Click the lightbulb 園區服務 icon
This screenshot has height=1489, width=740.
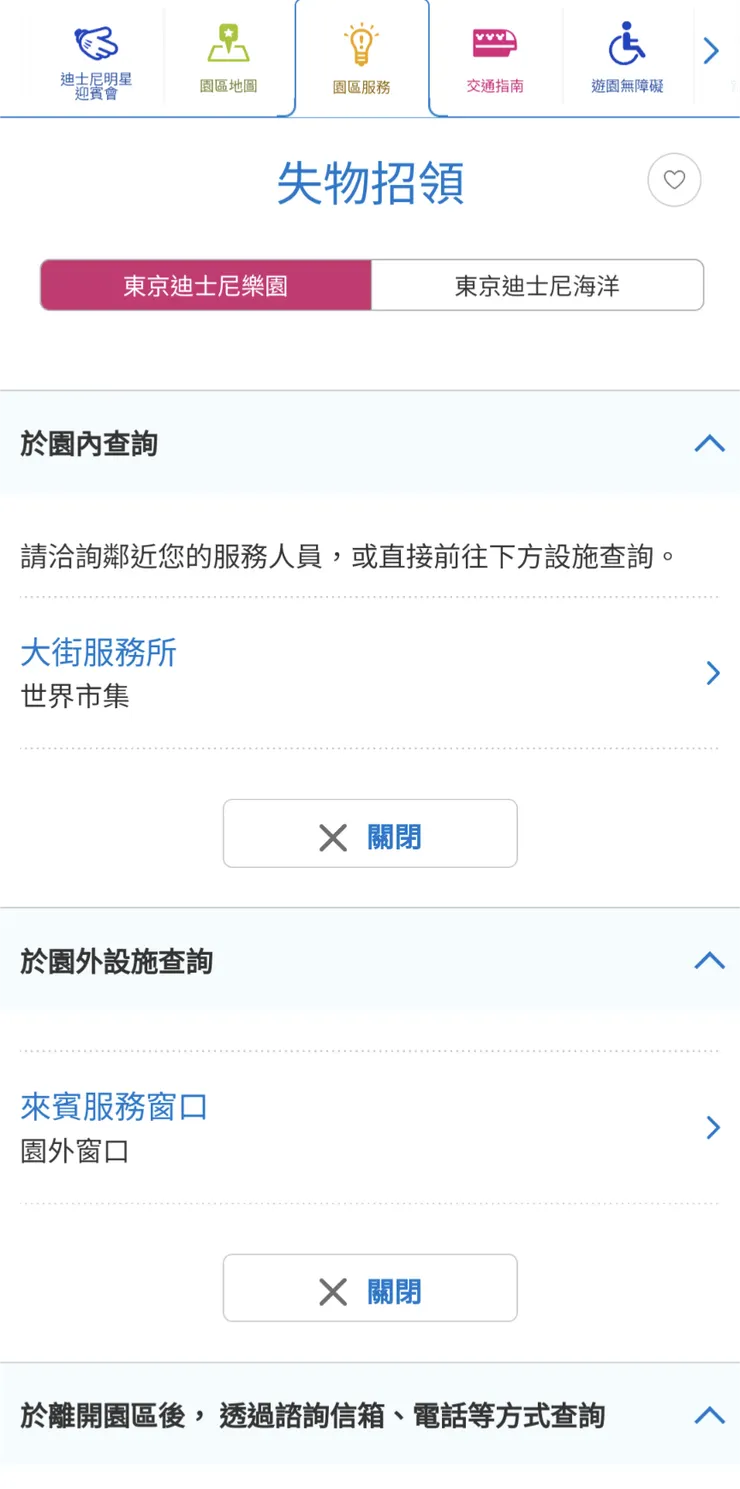(x=361, y=55)
